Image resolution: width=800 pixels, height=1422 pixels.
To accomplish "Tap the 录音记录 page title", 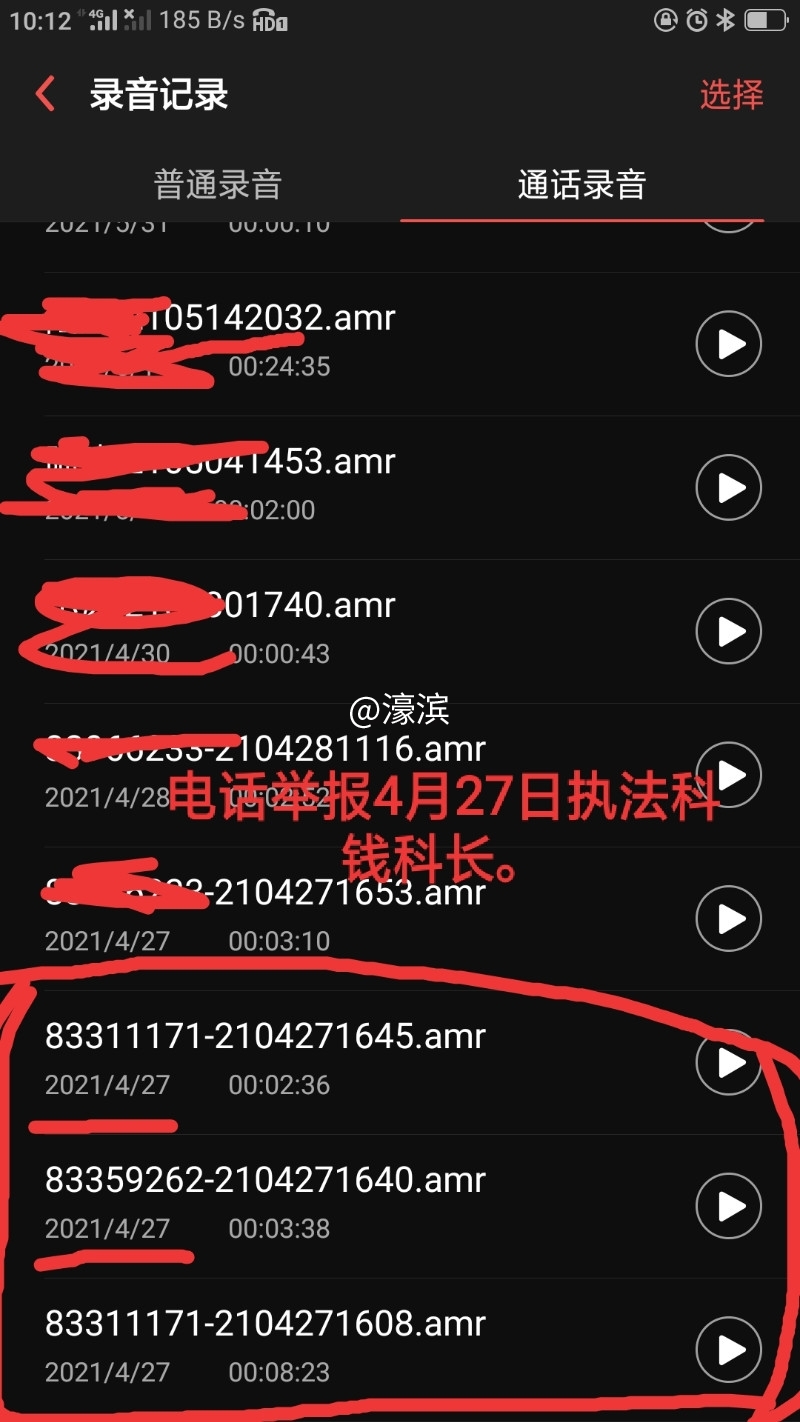I will click(160, 93).
